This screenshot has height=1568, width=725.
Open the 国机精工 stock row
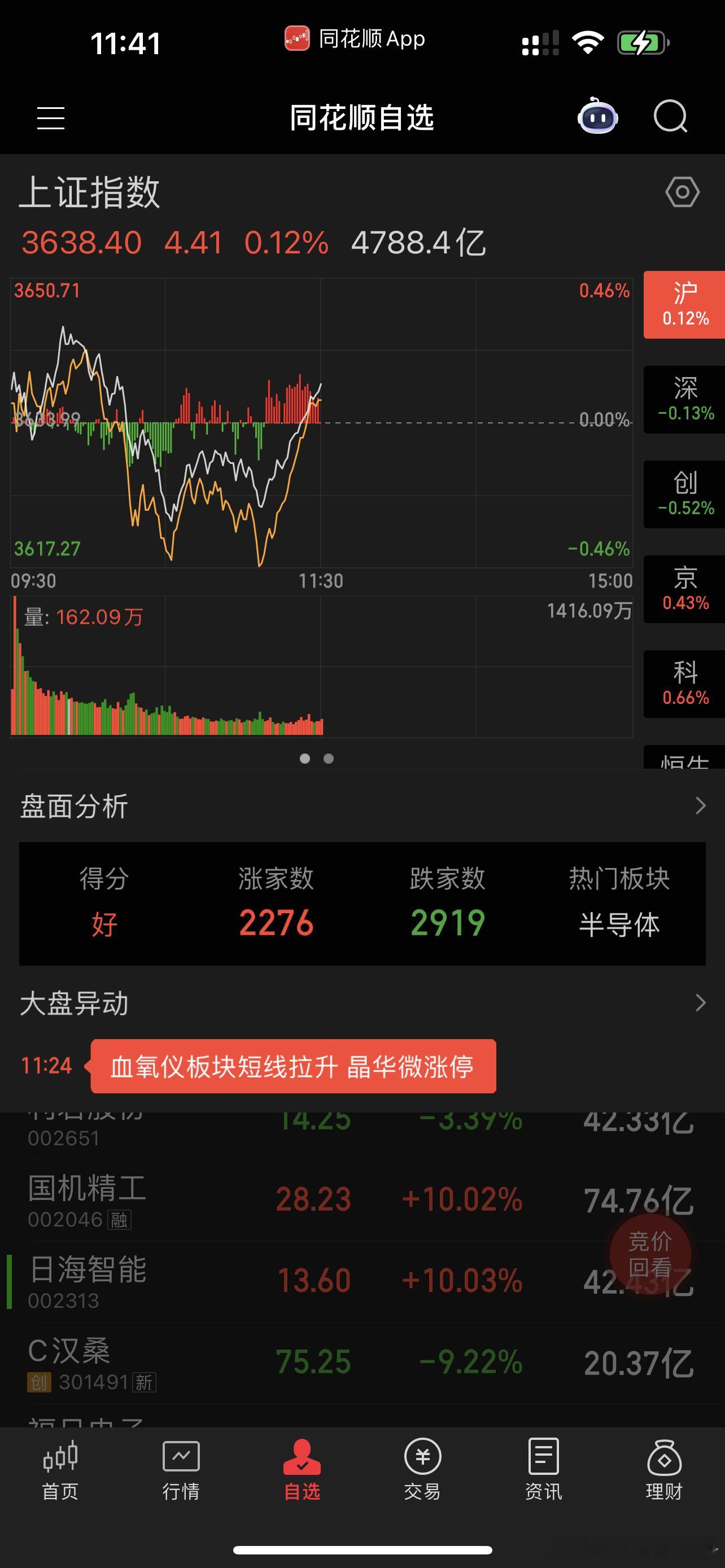pos(362,1201)
